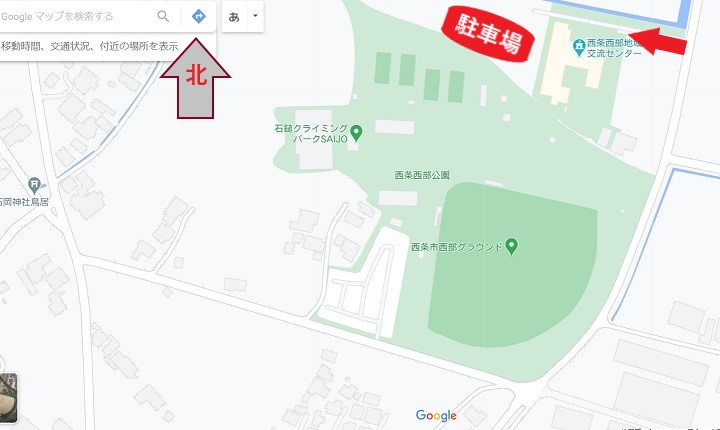
Task: Expand the input mode dropdown arrow
Action: tap(256, 17)
